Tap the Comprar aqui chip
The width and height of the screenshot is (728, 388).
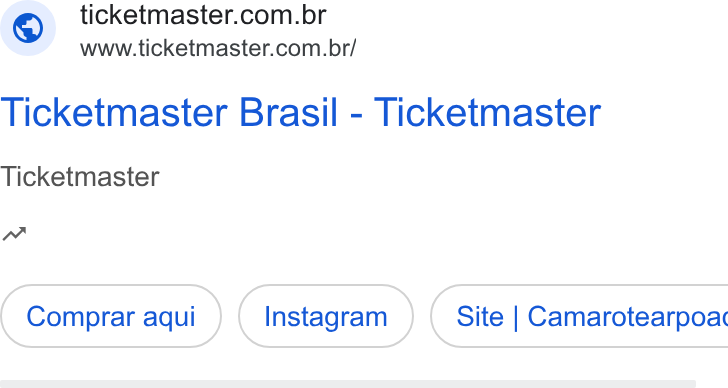pos(111,316)
